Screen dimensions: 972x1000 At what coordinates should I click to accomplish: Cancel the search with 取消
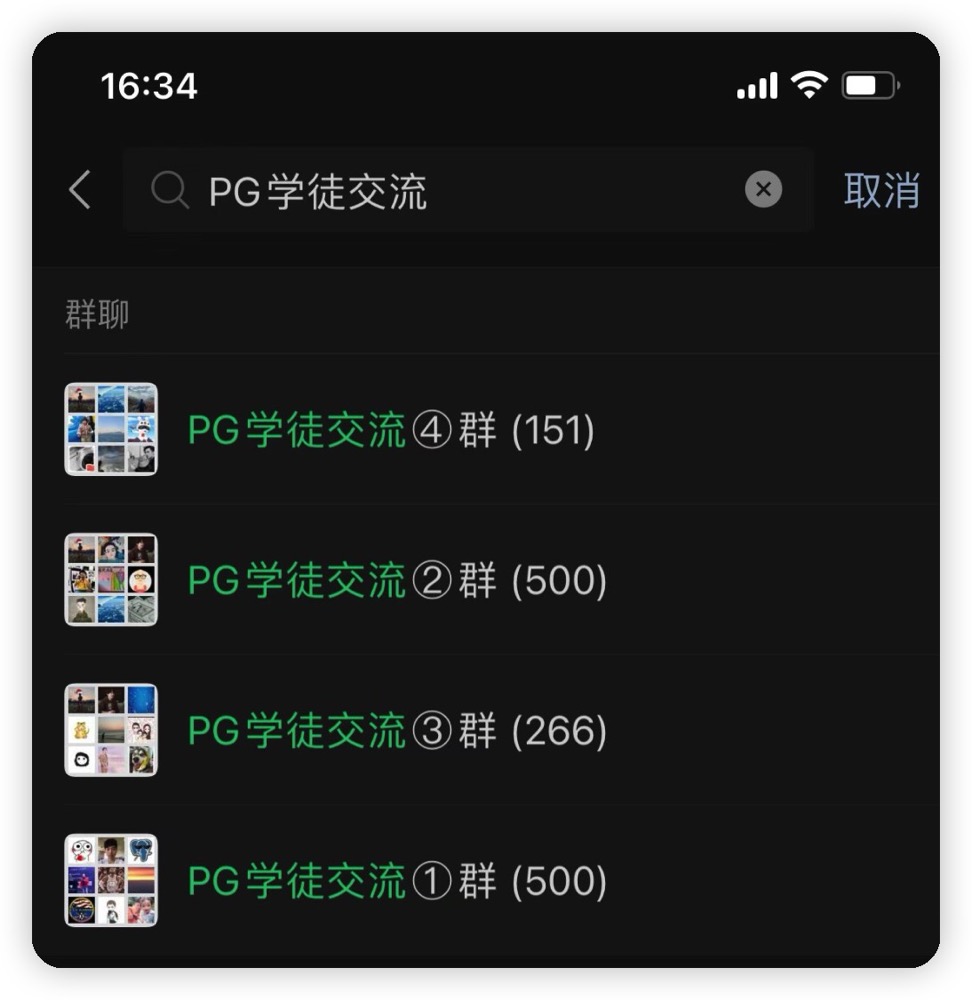(x=881, y=190)
